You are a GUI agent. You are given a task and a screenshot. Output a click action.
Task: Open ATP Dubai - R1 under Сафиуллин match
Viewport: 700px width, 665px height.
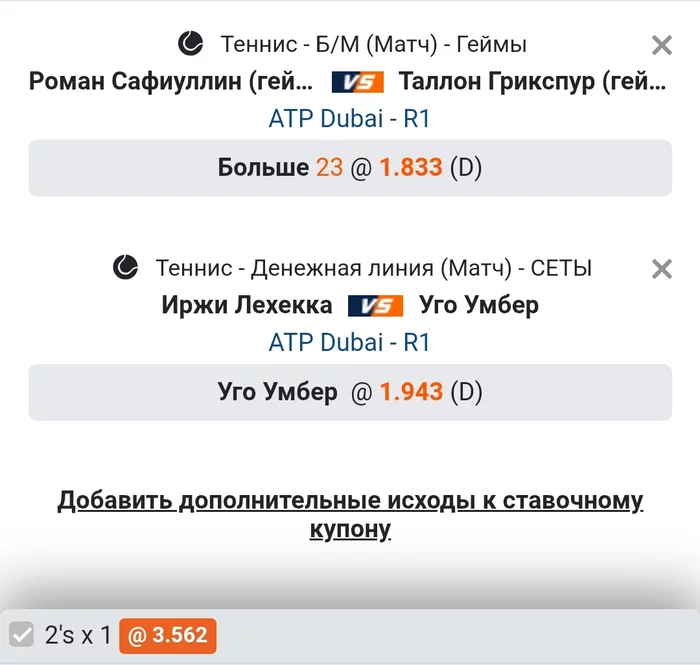click(x=349, y=119)
